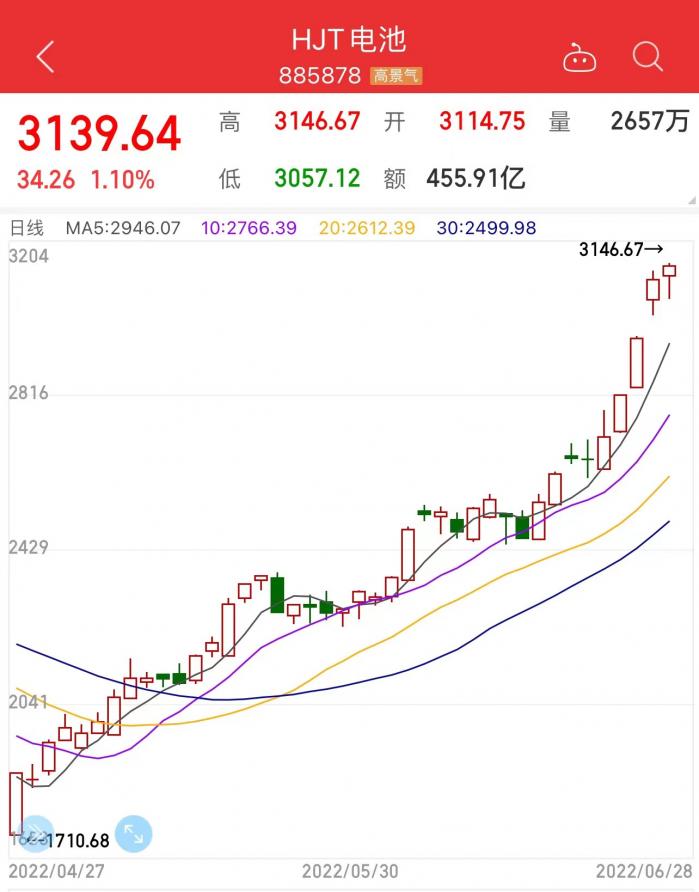This screenshot has height=892, width=699.
Task: Open search with the magnifier icon
Action: (x=647, y=56)
